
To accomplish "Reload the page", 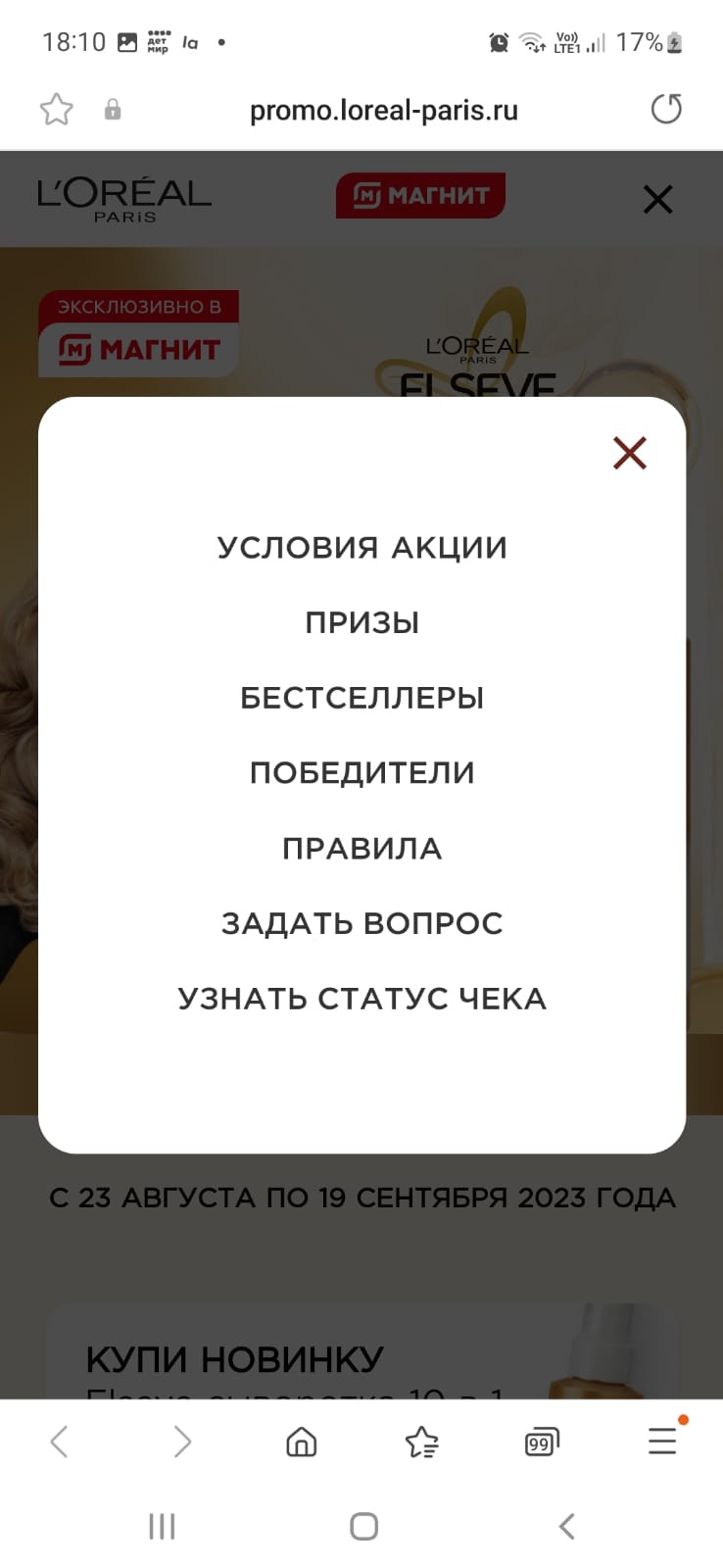I will pos(666,109).
